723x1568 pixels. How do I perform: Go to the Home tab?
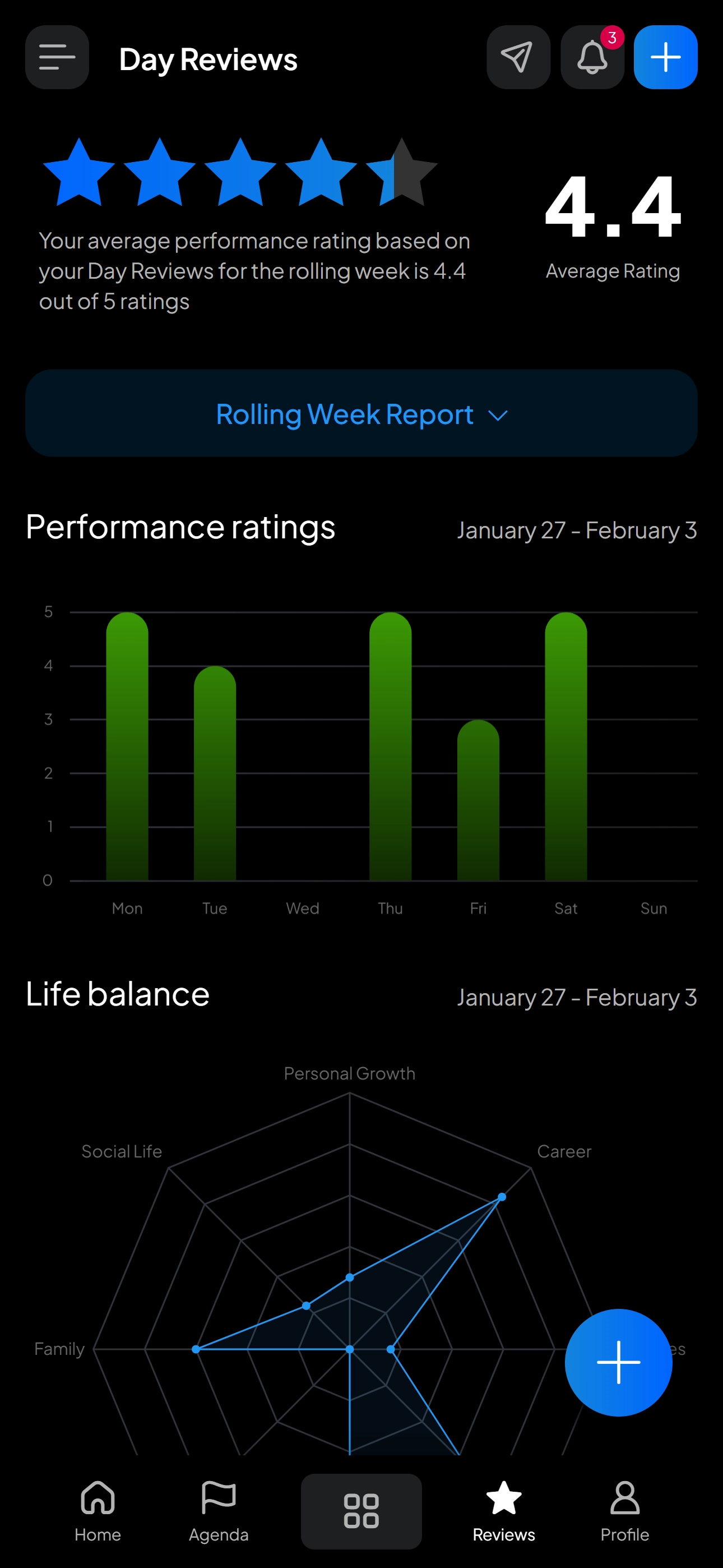pos(98,1511)
